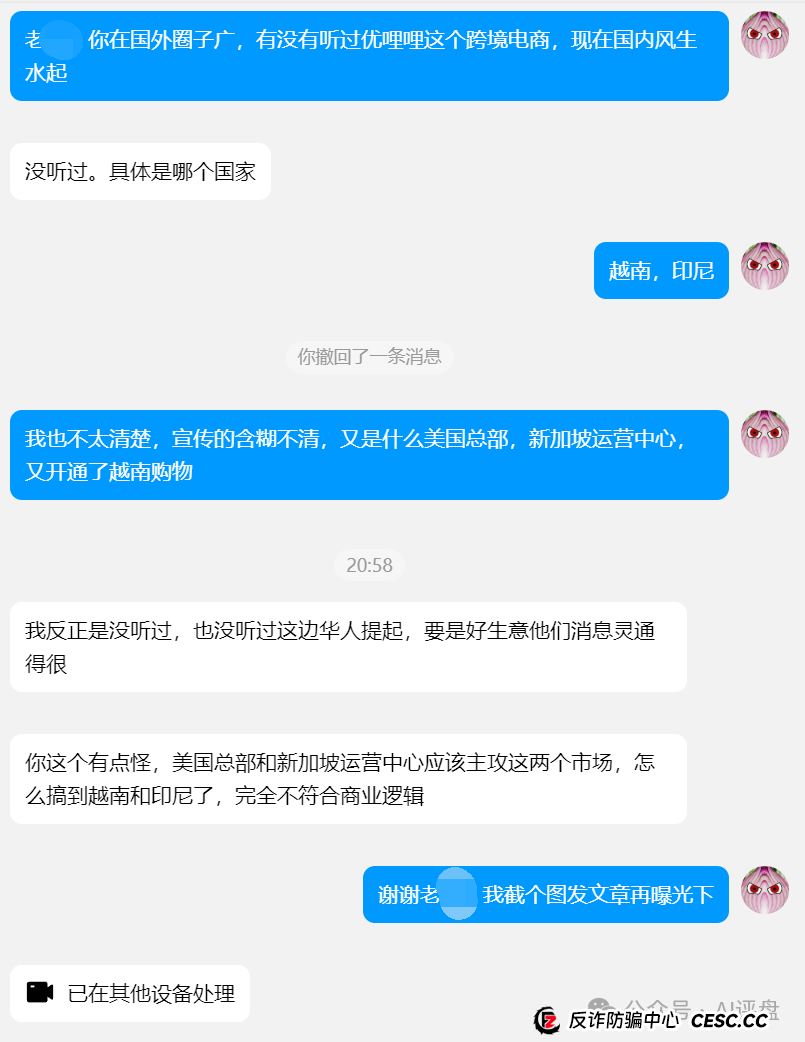This screenshot has width=805, height=1042.
Task: Open avatar beside 我也不太清楚 message
Action: click(765, 434)
